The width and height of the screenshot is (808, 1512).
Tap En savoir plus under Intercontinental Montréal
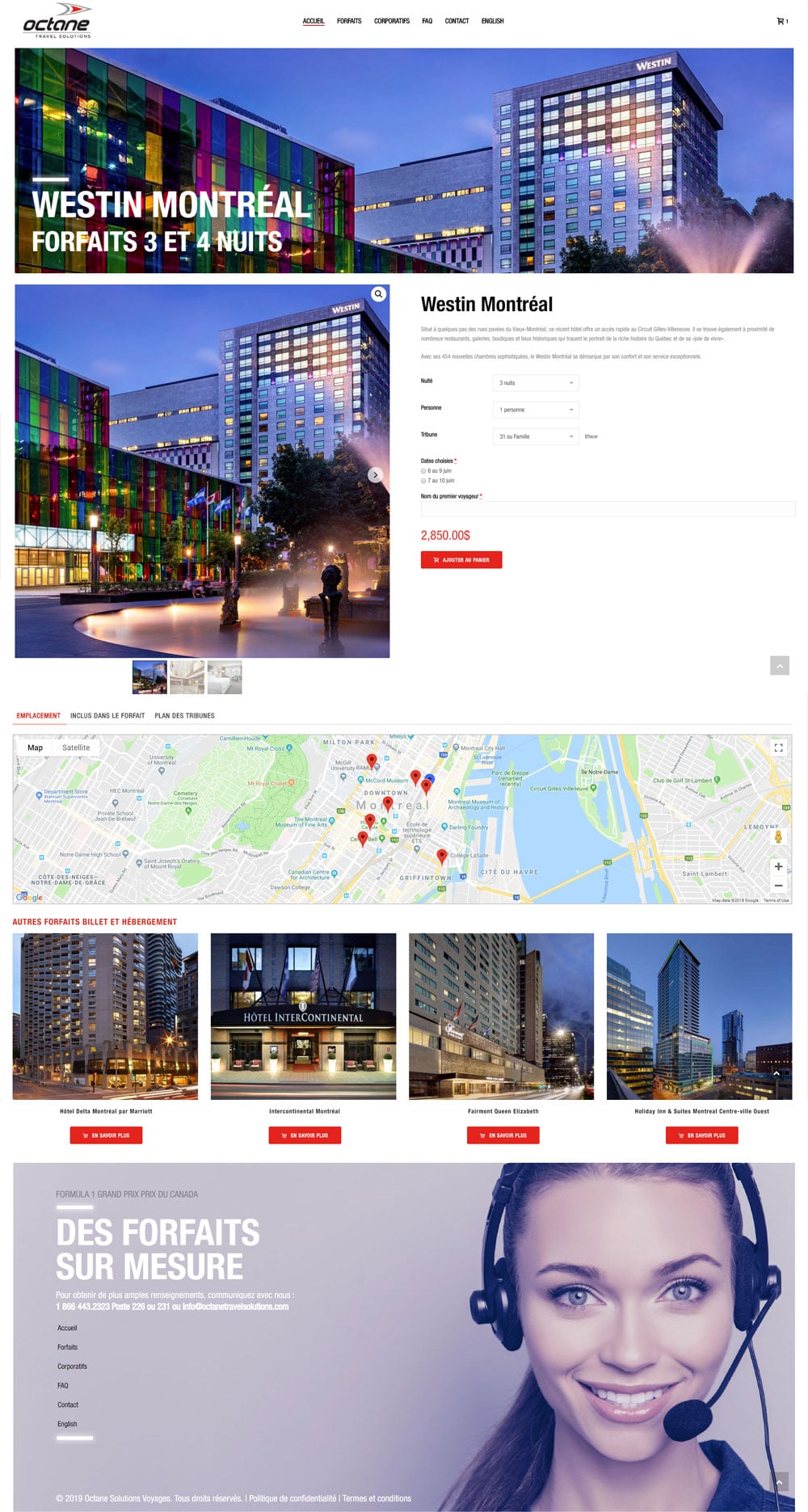pyautogui.click(x=305, y=1135)
